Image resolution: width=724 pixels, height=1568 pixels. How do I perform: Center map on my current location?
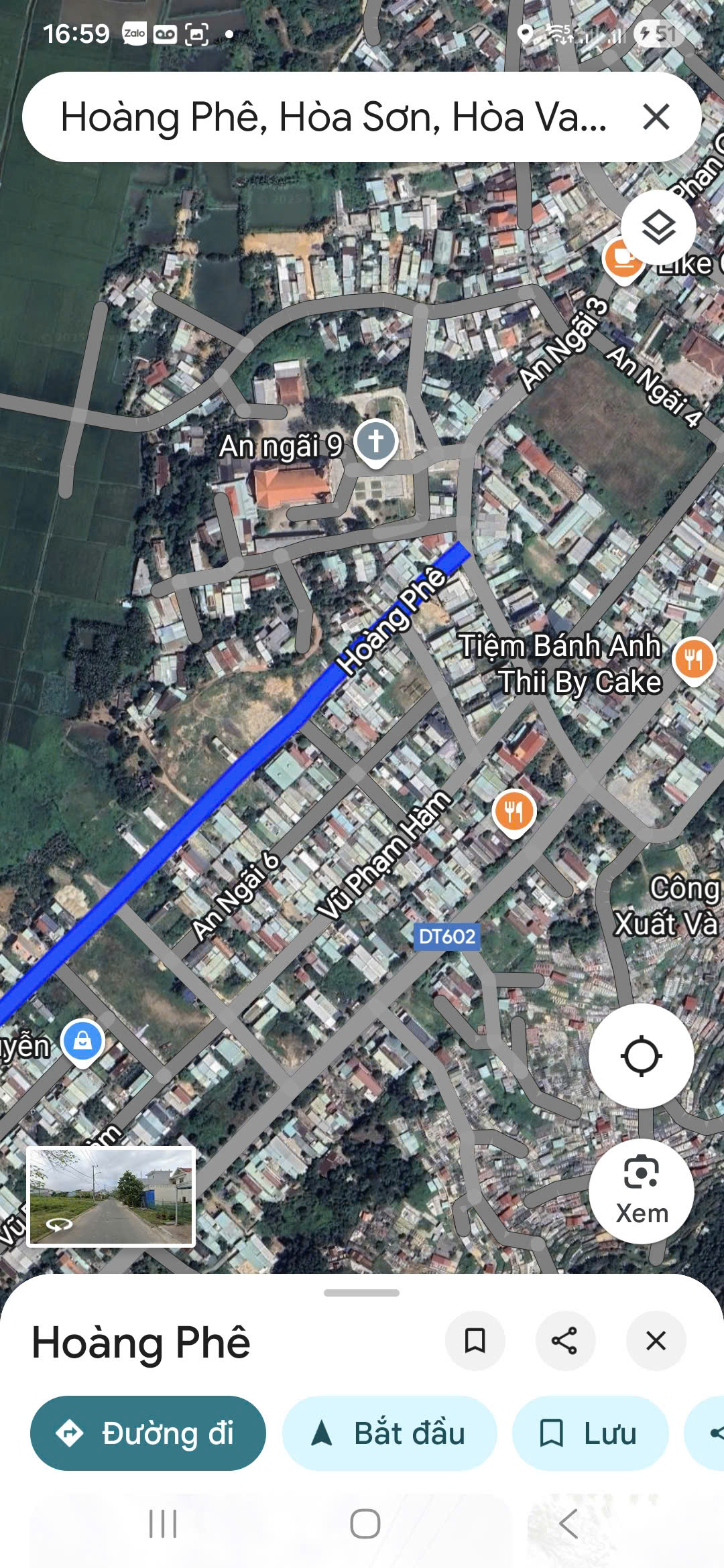(641, 1057)
